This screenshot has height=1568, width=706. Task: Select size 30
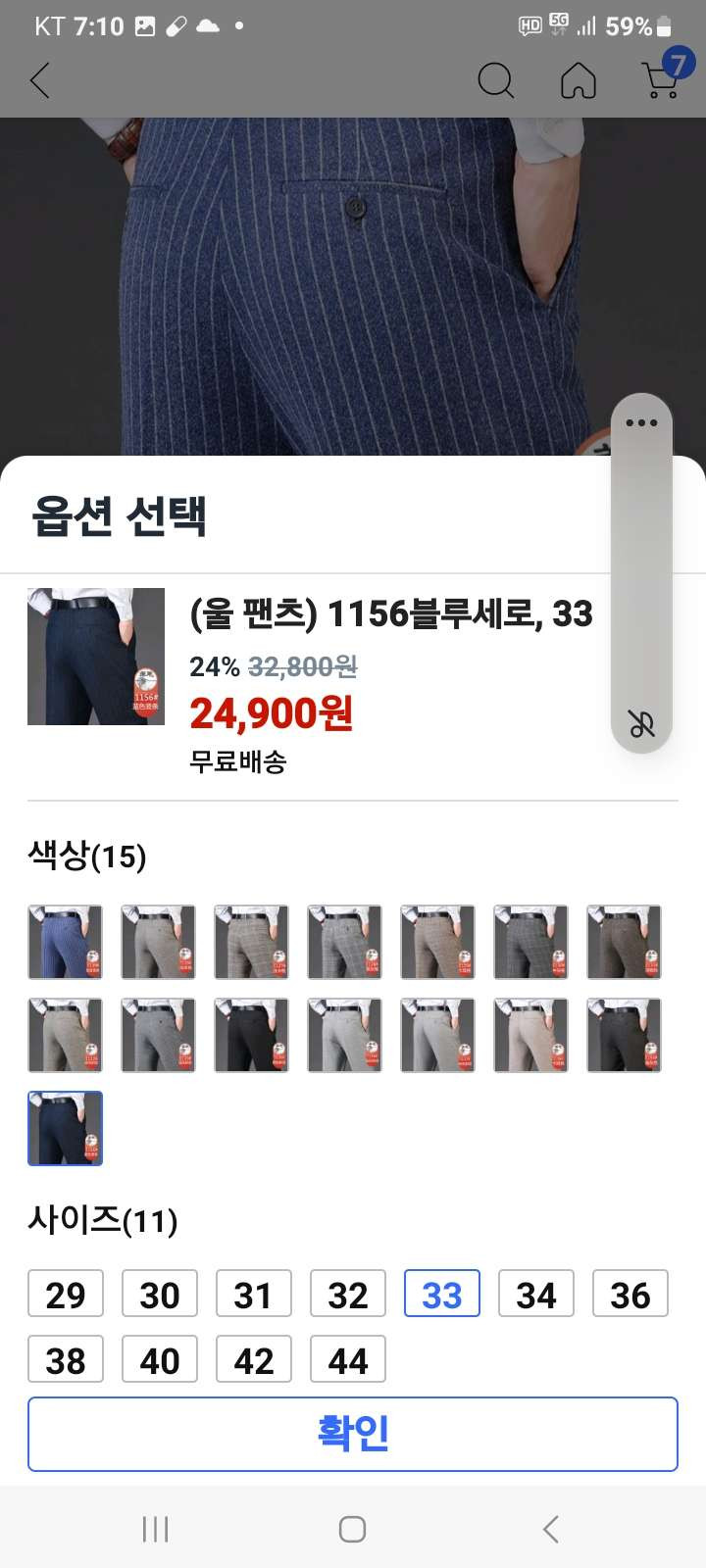160,1294
